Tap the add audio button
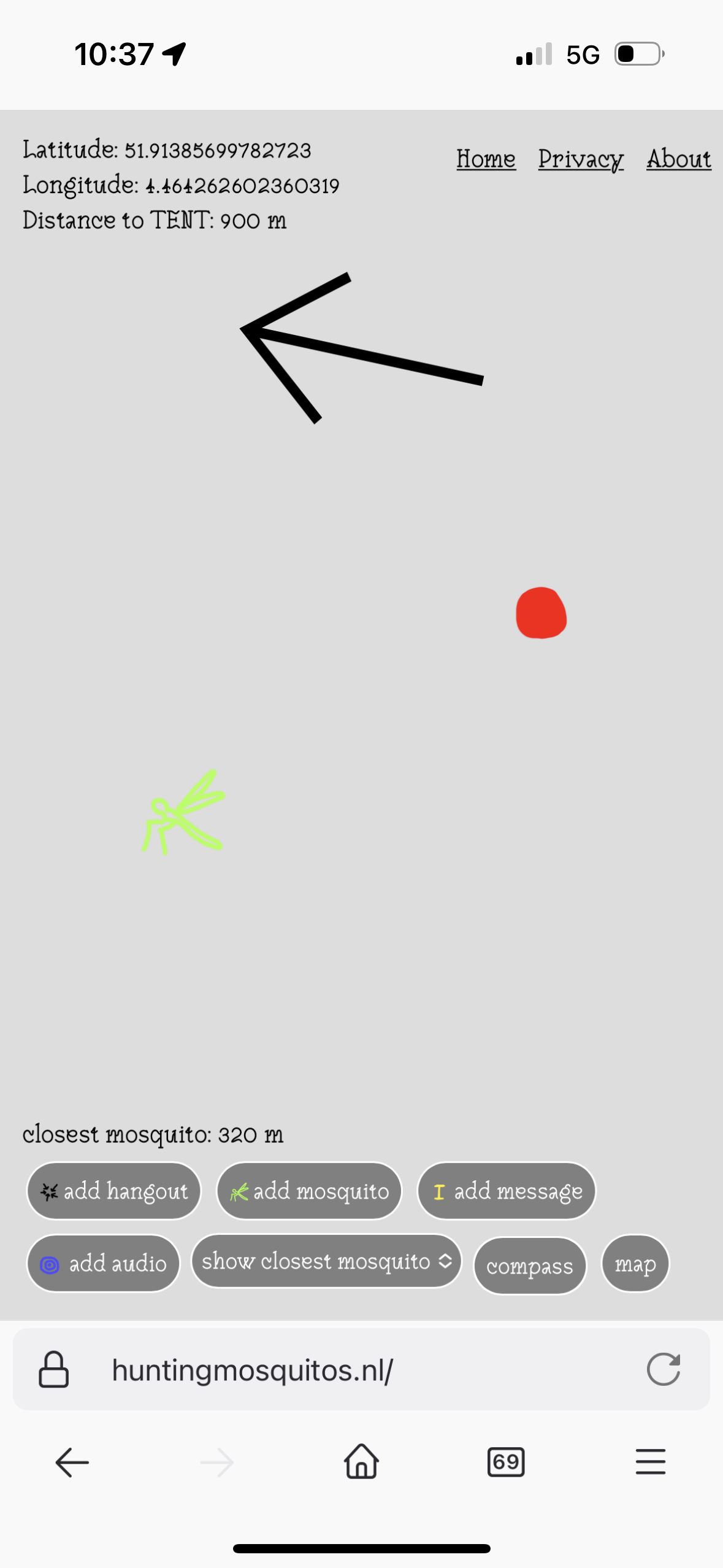The image size is (723, 1568). pyautogui.click(x=103, y=1263)
